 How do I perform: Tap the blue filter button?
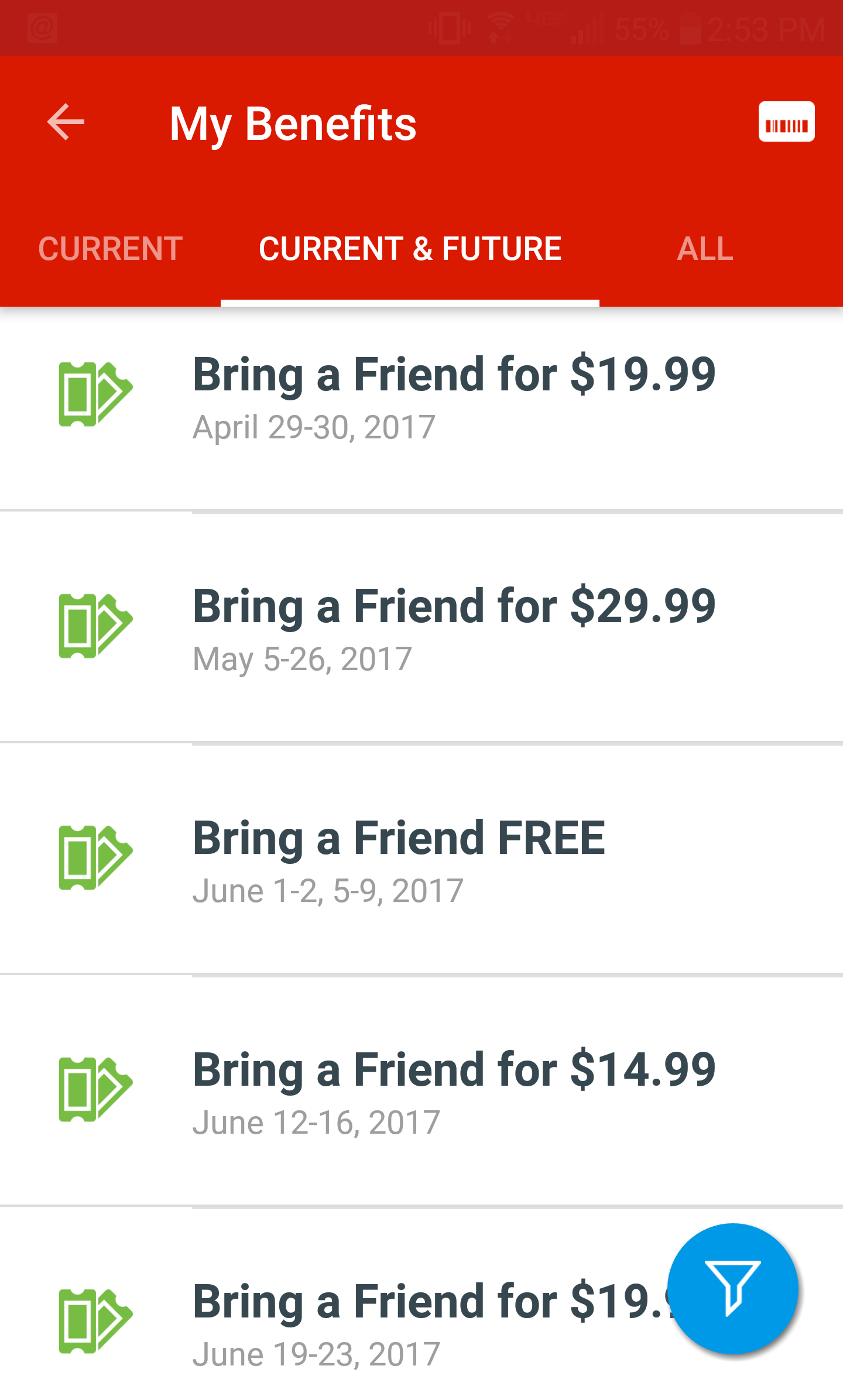point(733,1289)
